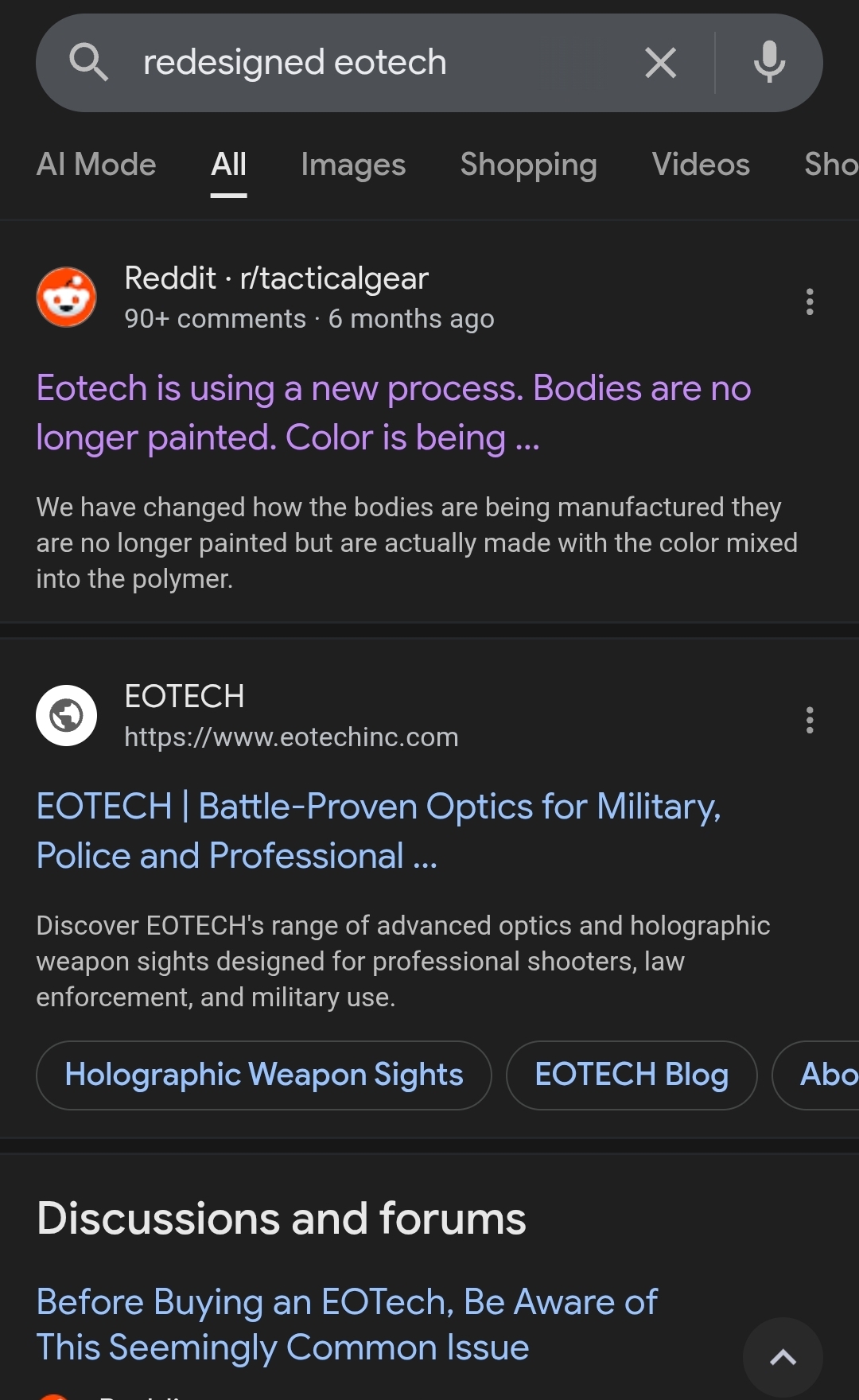Open the Reddit r/tacticalgear result about new process
859x1400 pixels.
tap(393, 413)
